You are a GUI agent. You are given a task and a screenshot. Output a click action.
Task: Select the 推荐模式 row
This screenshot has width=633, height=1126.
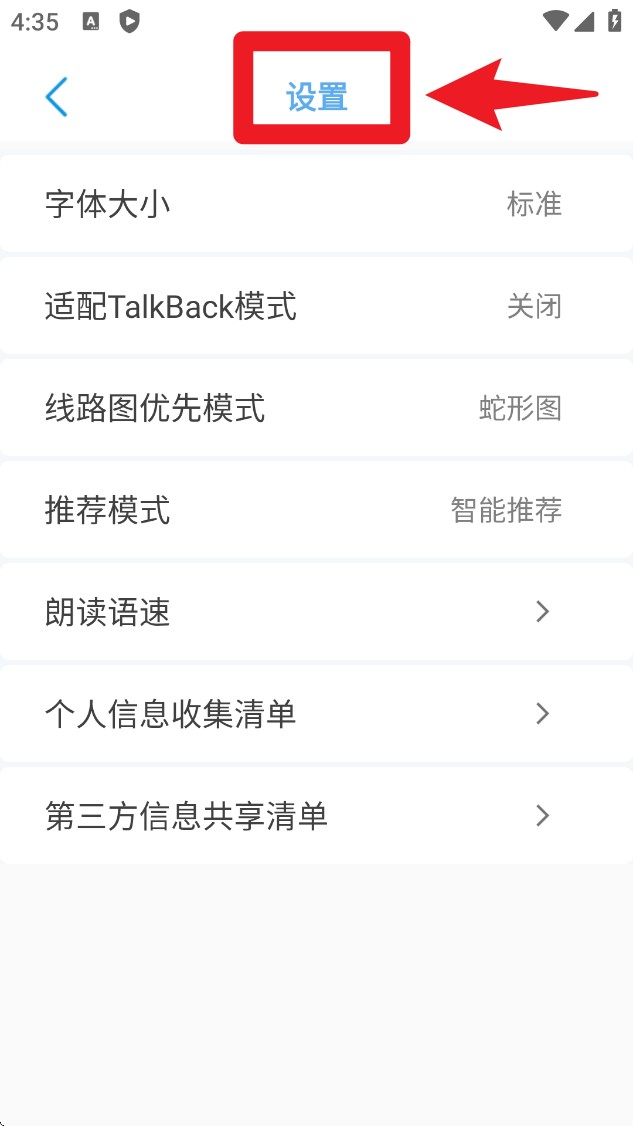coord(316,510)
